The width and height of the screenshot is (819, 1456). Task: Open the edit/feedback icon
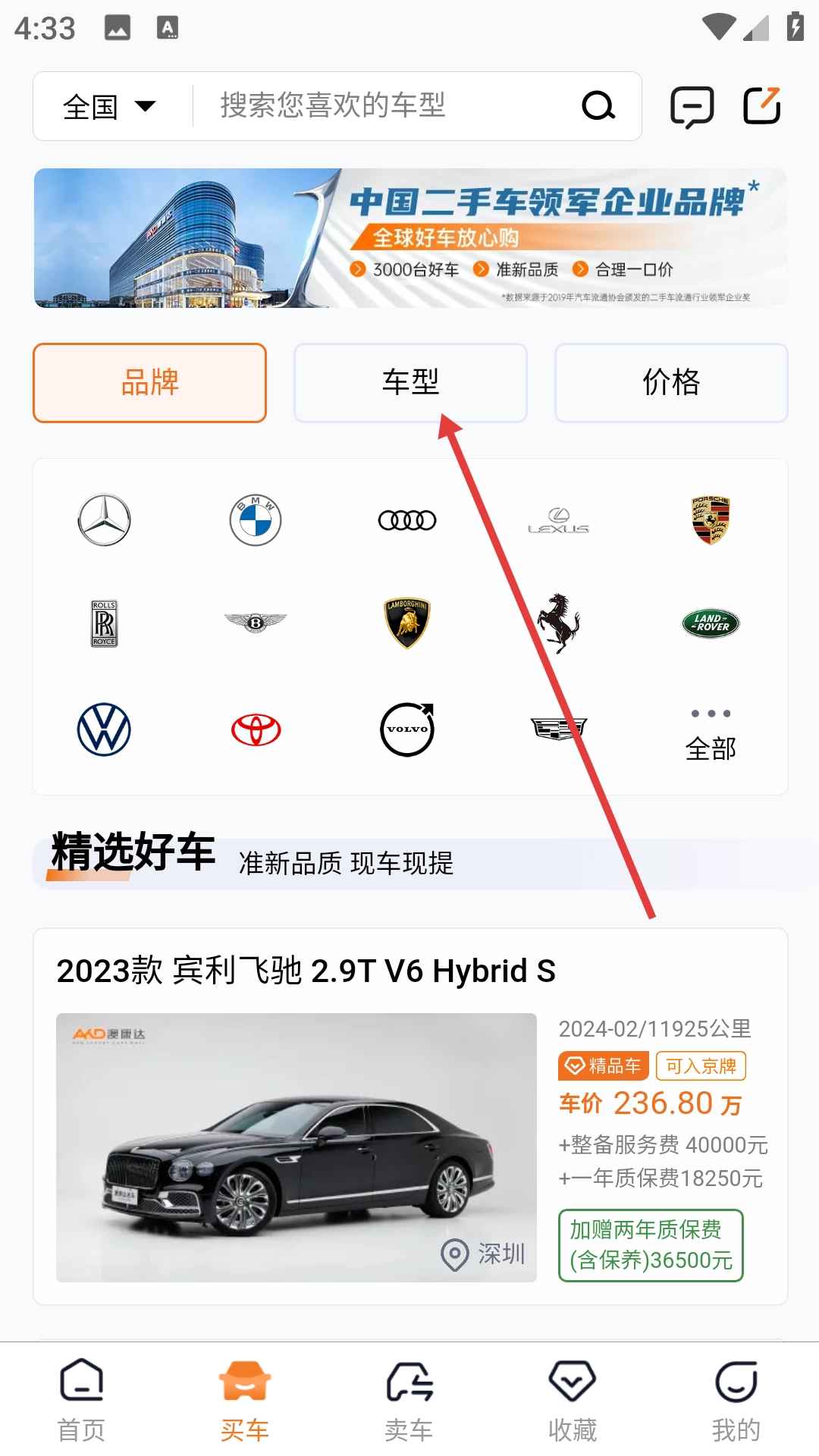click(x=761, y=106)
